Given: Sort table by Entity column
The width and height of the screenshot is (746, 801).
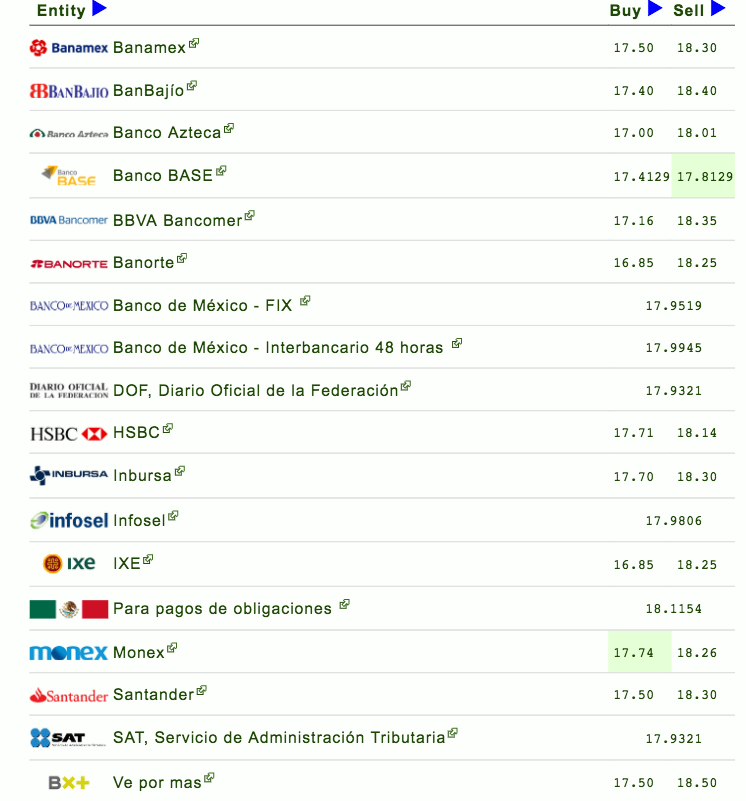Looking at the screenshot, I should [98, 10].
